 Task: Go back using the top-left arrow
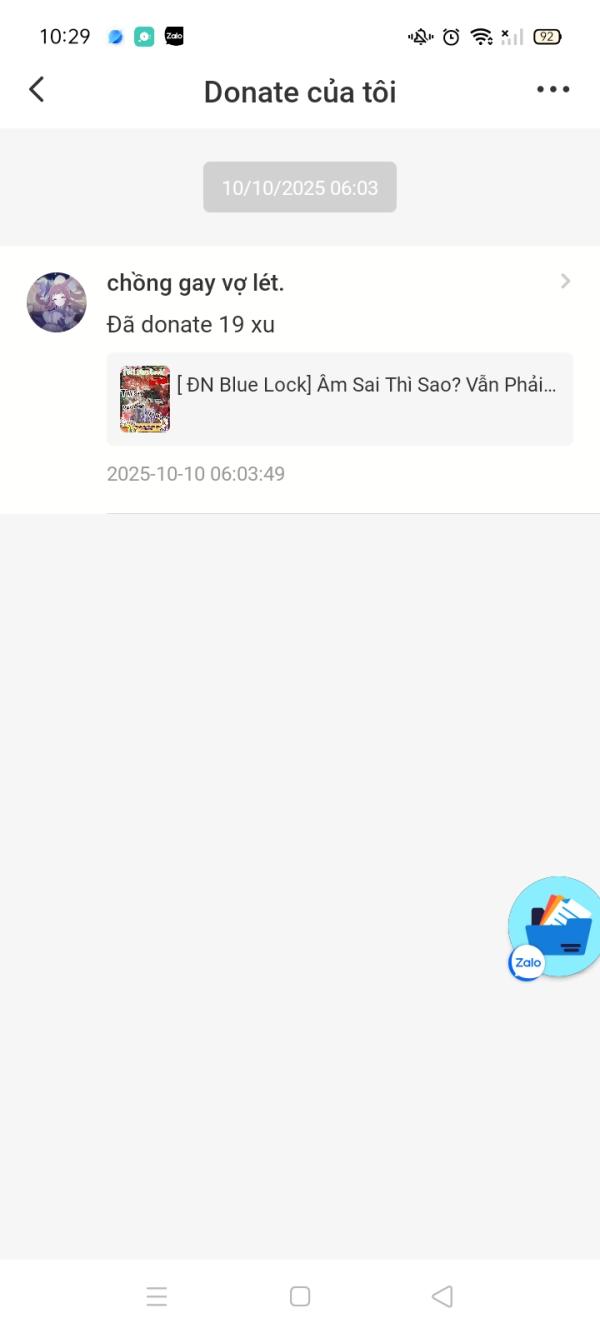point(37,90)
